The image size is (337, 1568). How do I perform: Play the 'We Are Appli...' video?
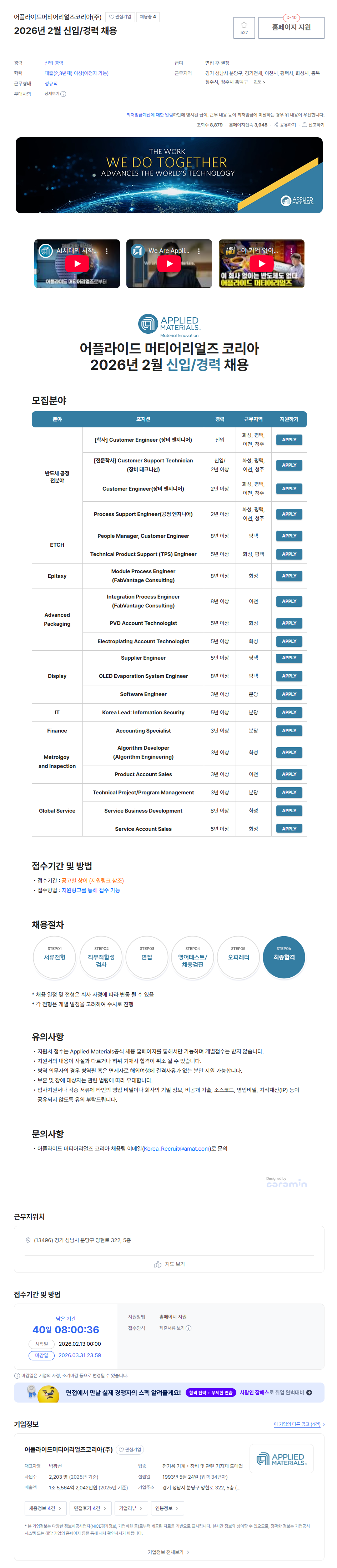pos(169,264)
